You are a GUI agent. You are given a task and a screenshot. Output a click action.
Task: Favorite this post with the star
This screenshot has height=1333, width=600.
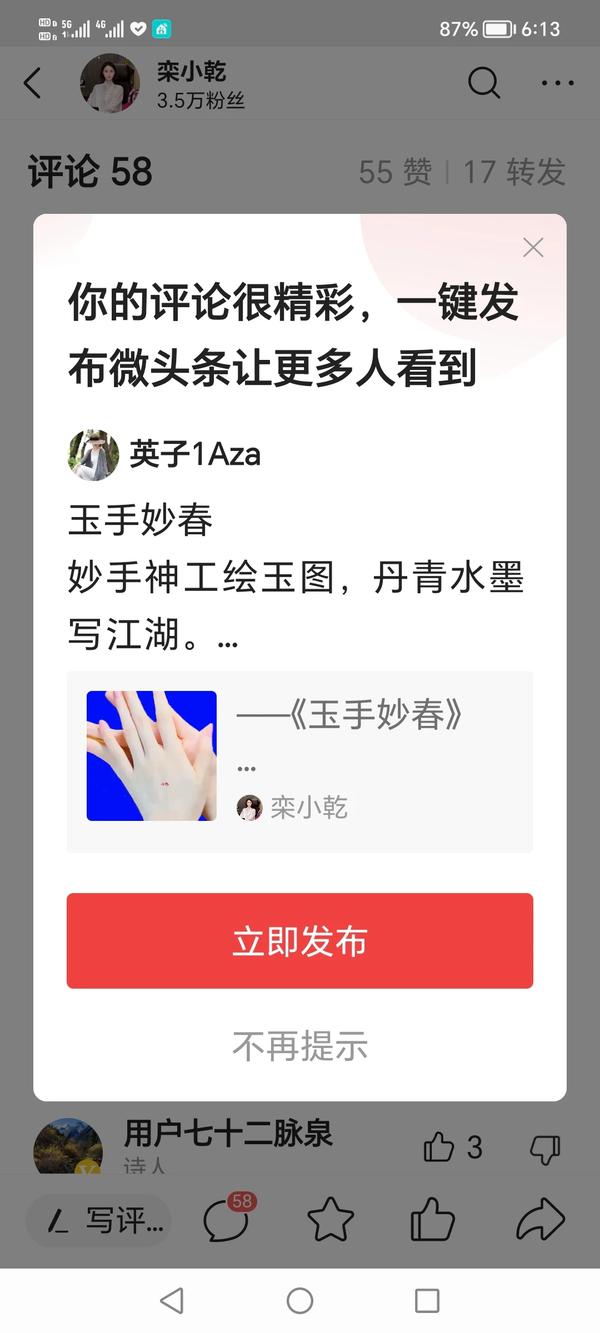[330, 1221]
